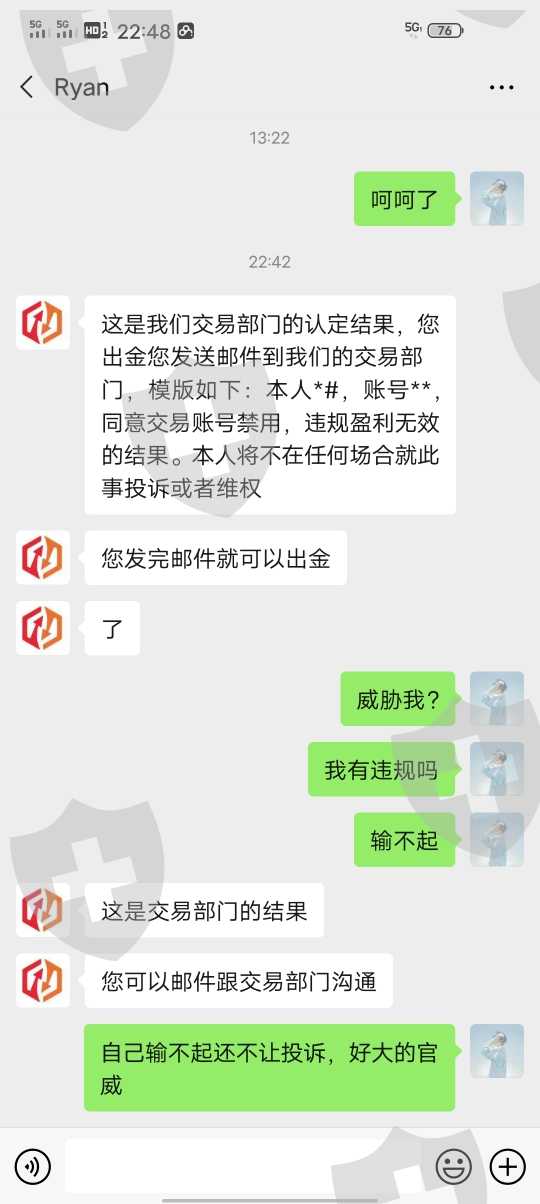This screenshot has height=1204, width=540.
Task: Open the three-dot chat info menu
Action: [x=501, y=87]
